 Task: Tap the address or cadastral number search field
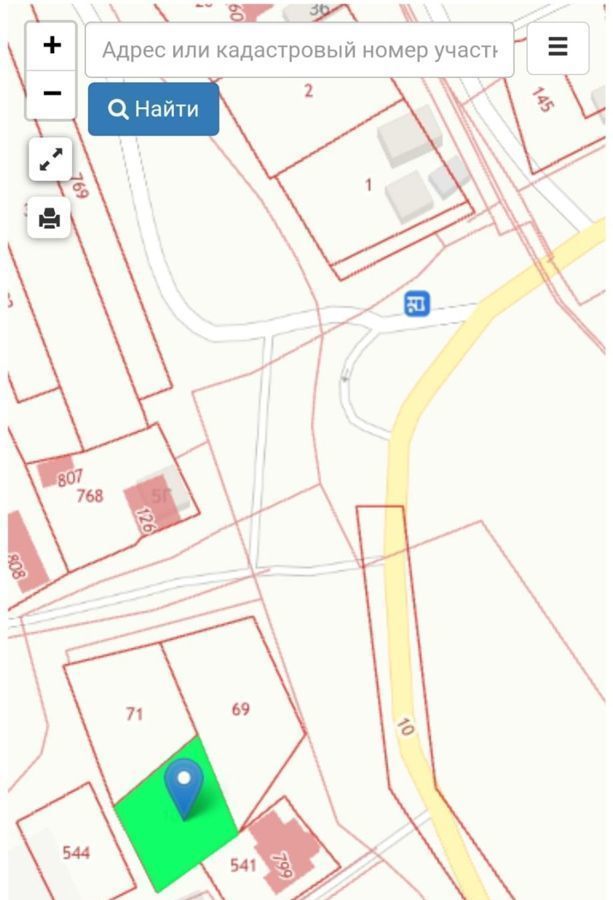click(299, 49)
